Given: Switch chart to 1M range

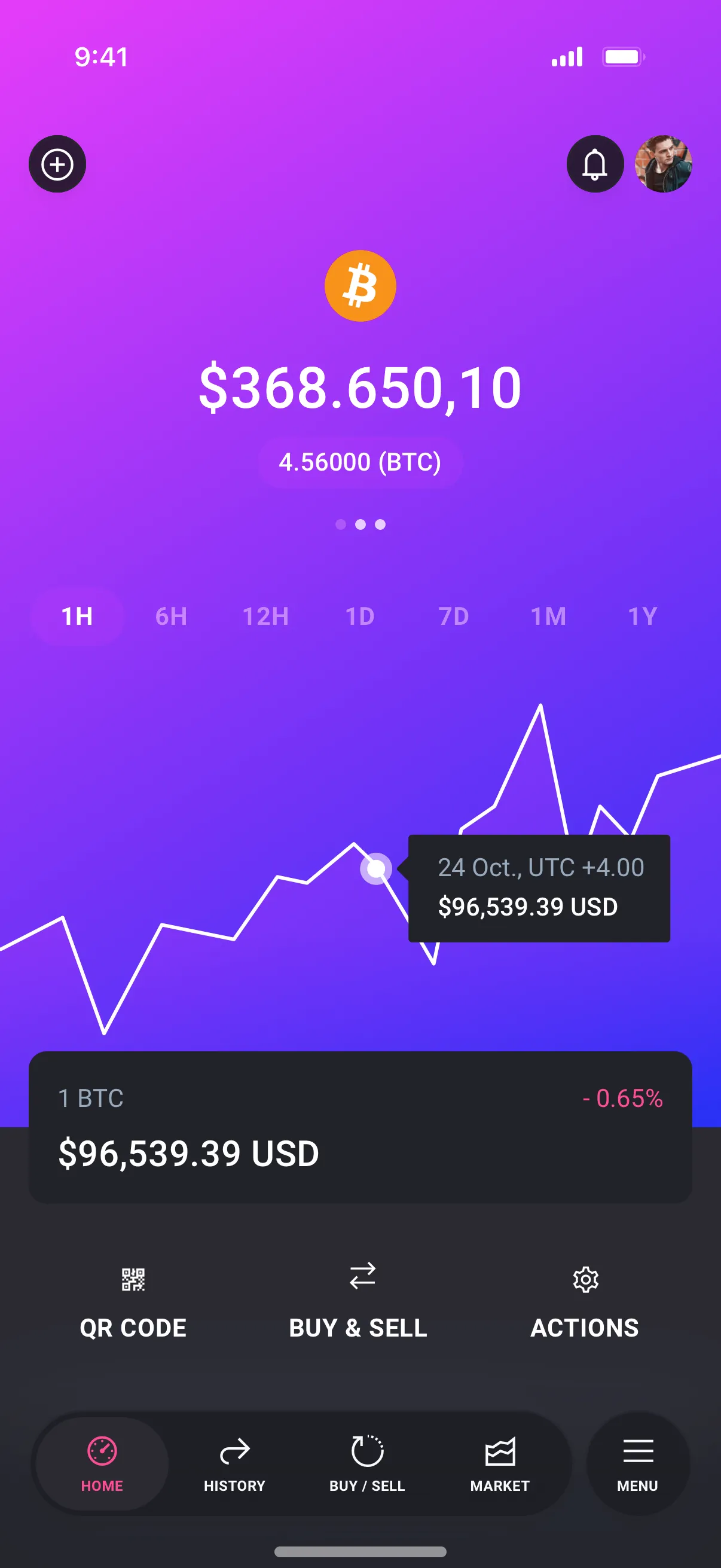Looking at the screenshot, I should (548, 617).
